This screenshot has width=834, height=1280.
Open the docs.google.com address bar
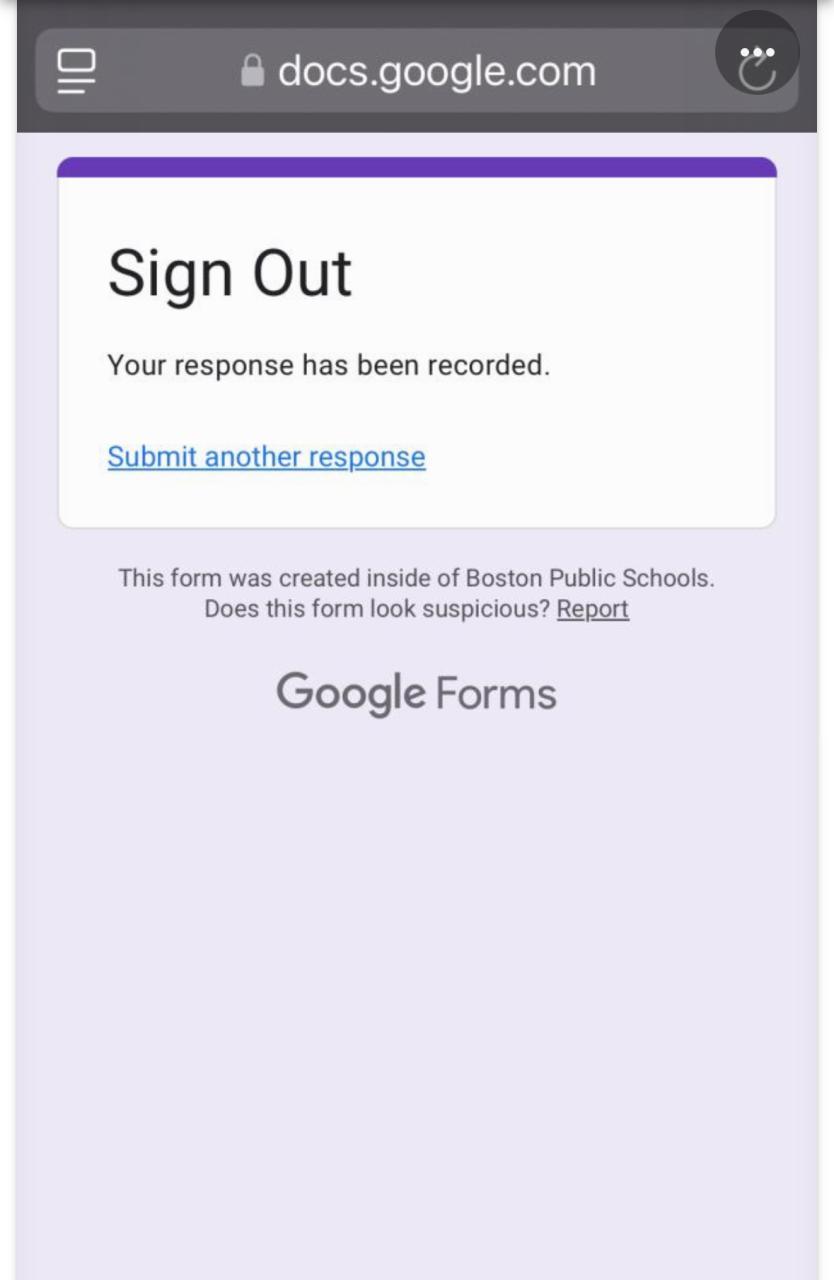(x=420, y=71)
